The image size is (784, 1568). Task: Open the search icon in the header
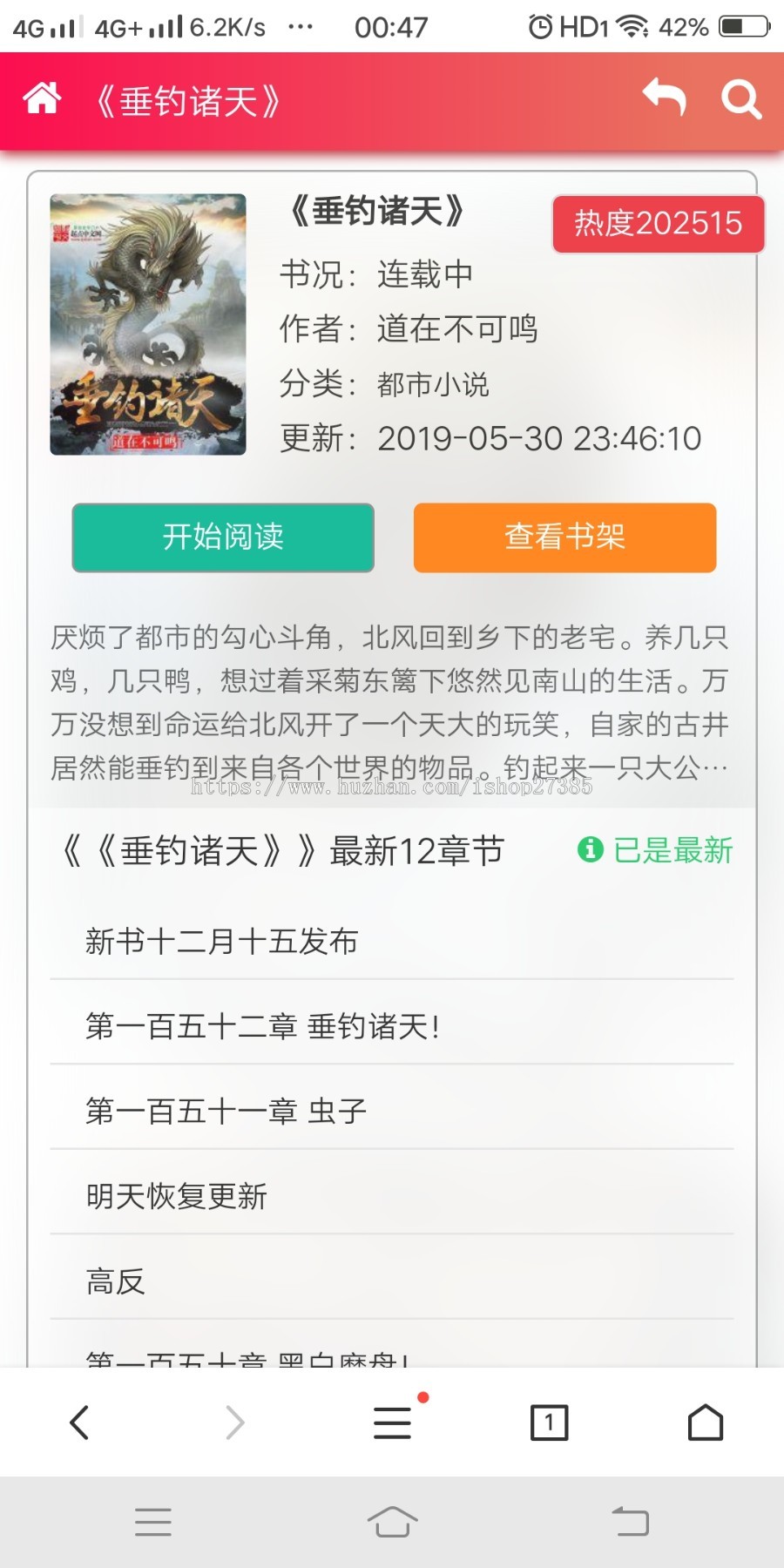[741, 98]
